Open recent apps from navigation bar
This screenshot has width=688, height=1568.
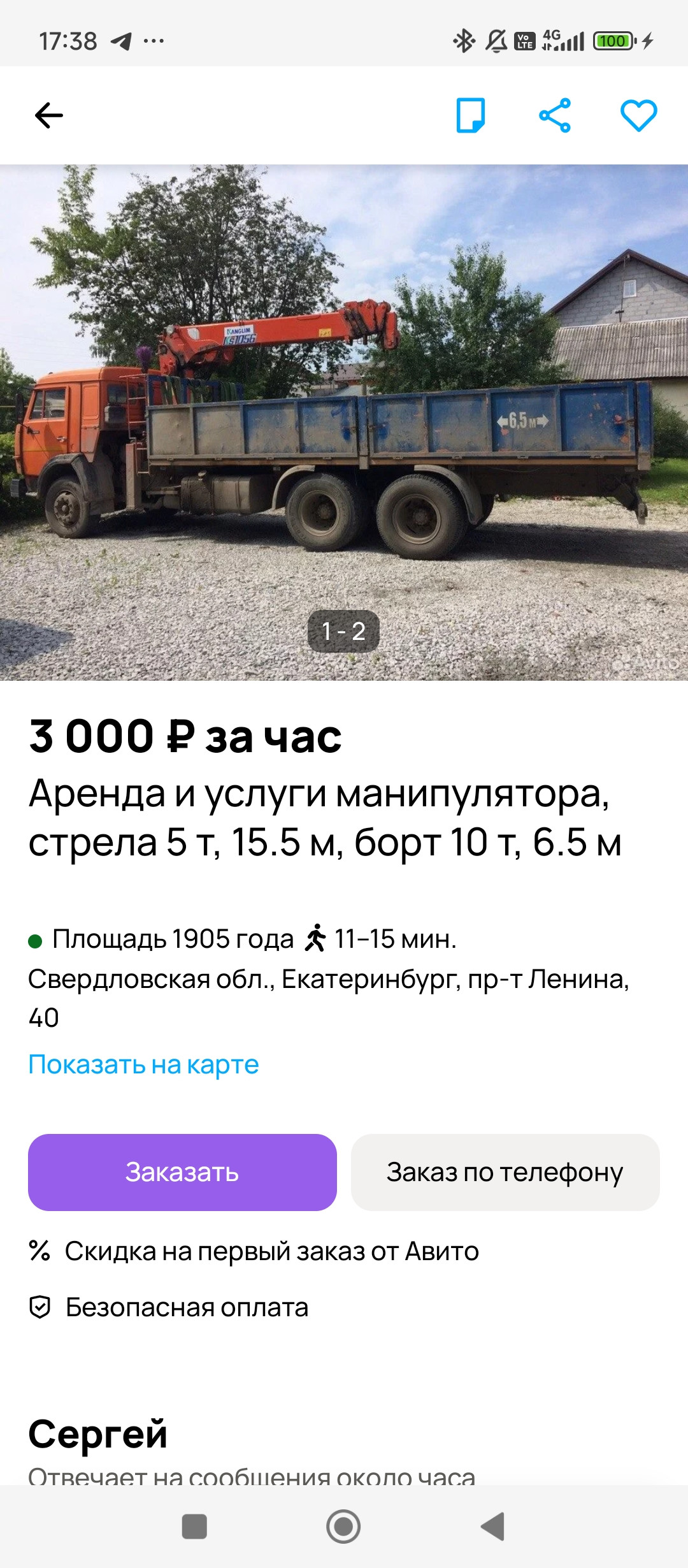(x=194, y=1527)
